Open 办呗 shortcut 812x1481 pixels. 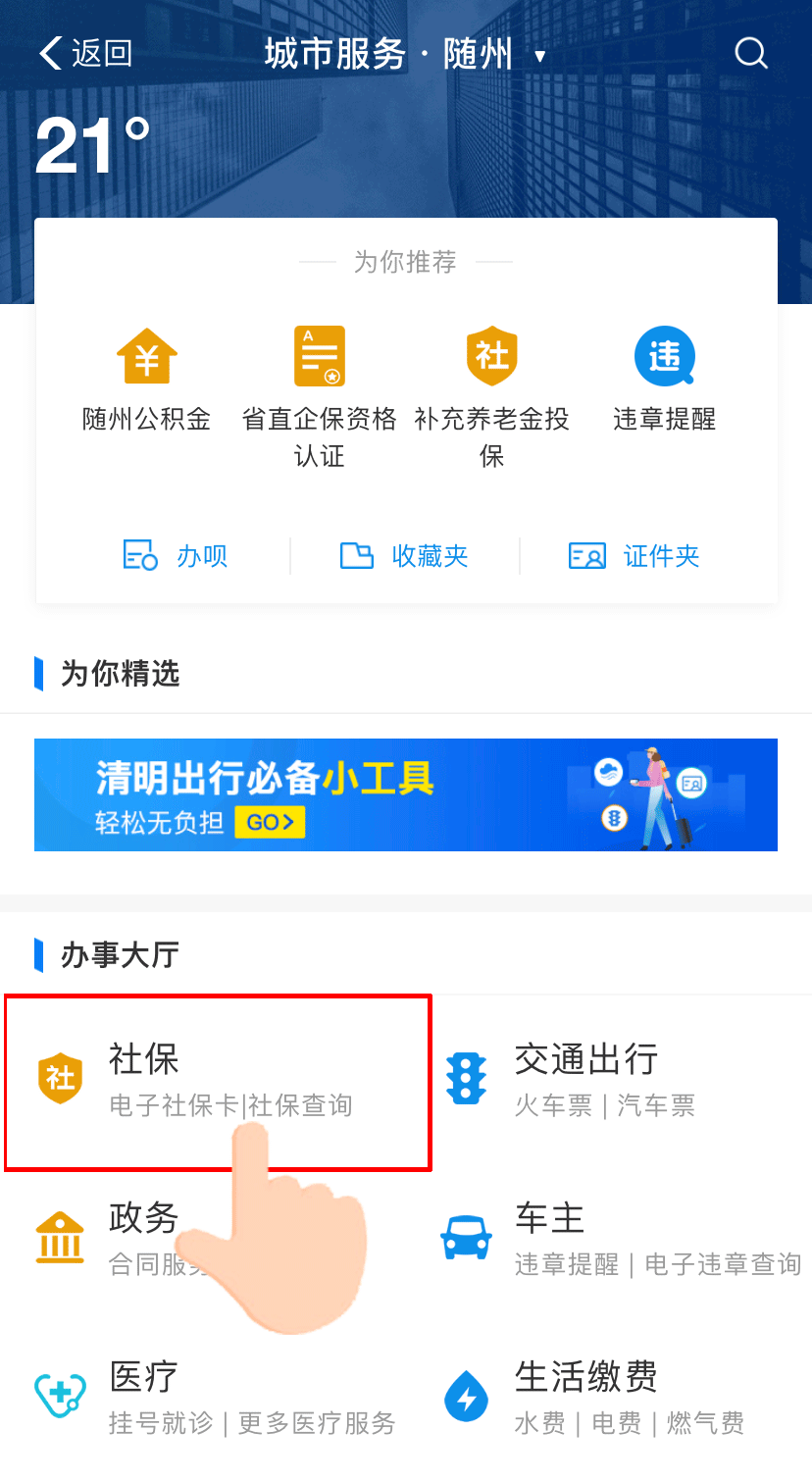point(175,556)
